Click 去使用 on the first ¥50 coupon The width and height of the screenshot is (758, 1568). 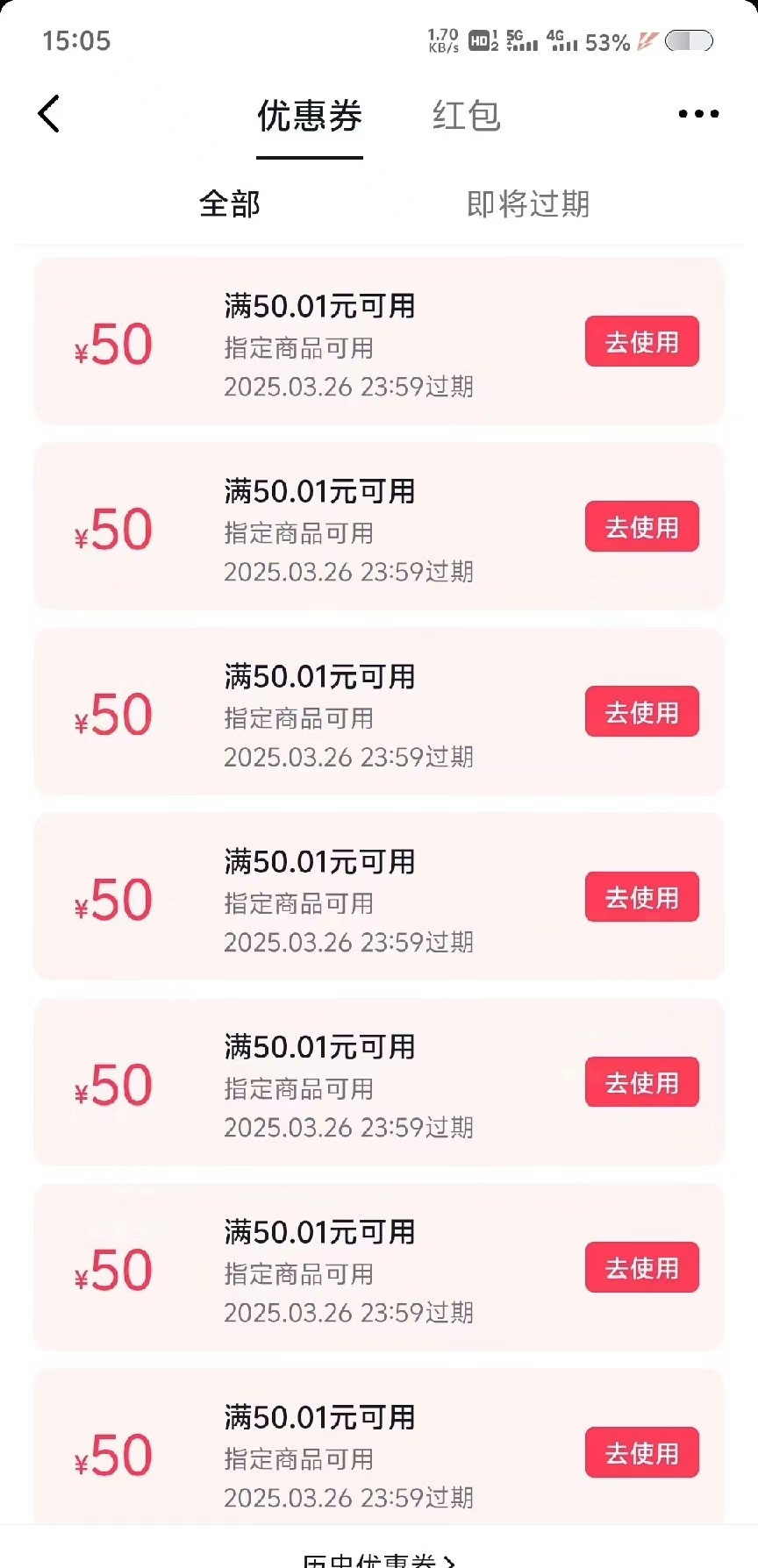[641, 341]
